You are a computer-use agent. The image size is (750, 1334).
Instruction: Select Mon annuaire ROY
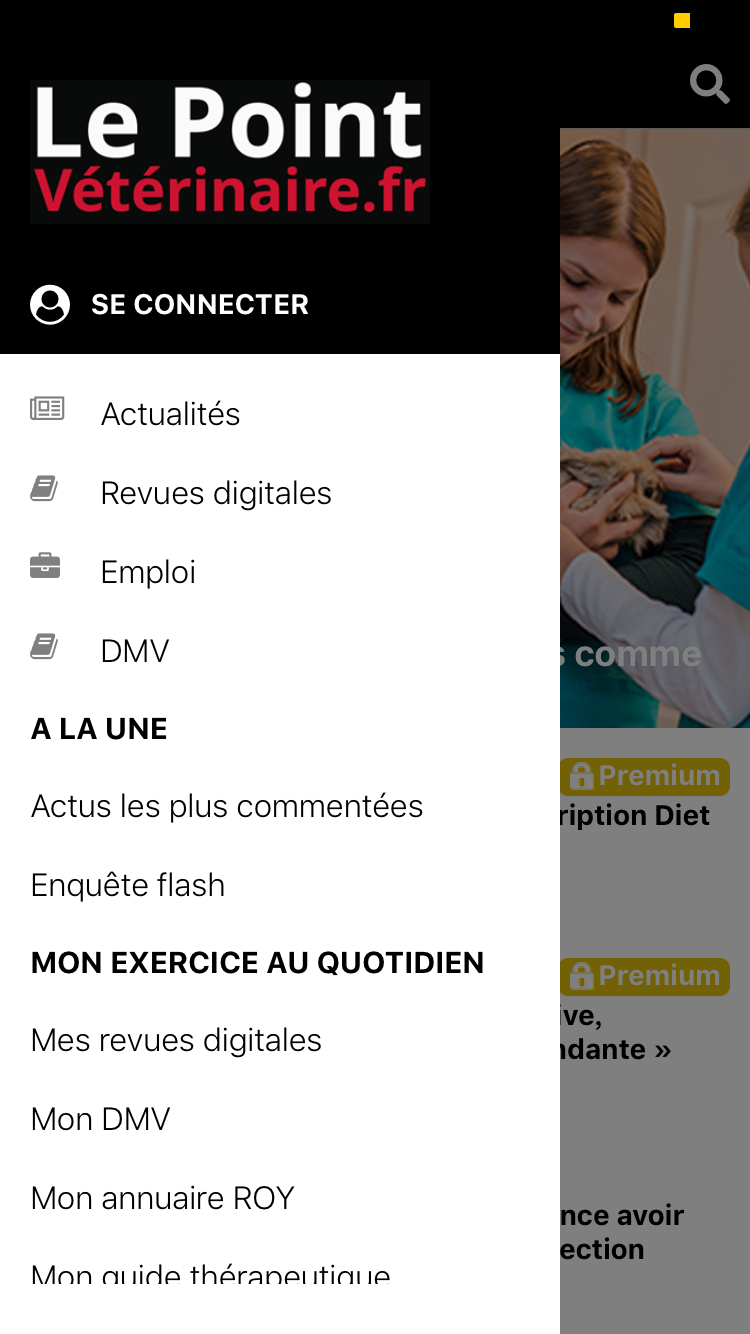tap(163, 1198)
